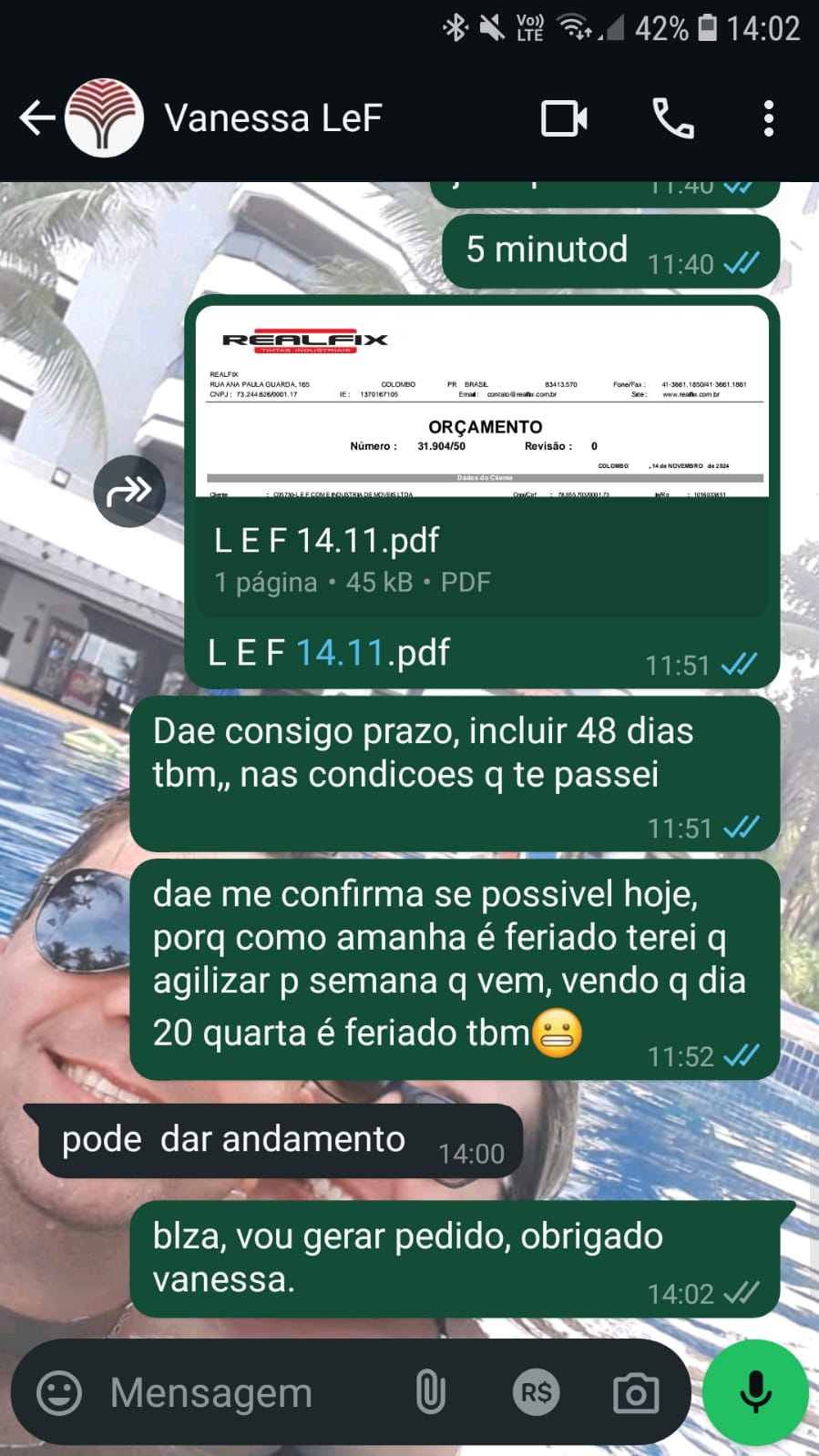
Task: Focus the Mensagem text field
Action: click(x=237, y=1392)
